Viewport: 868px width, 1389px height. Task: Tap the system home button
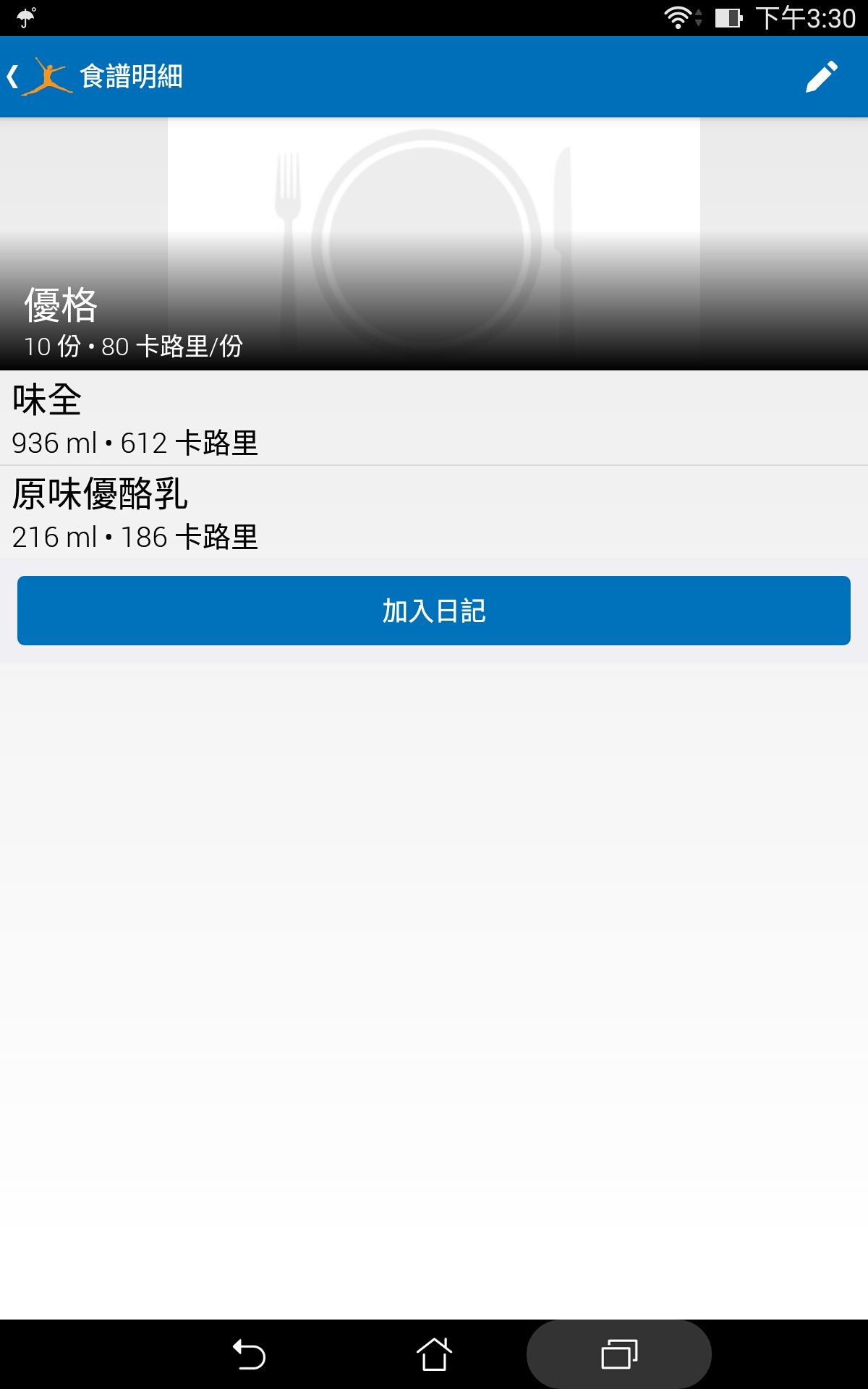tap(434, 1354)
